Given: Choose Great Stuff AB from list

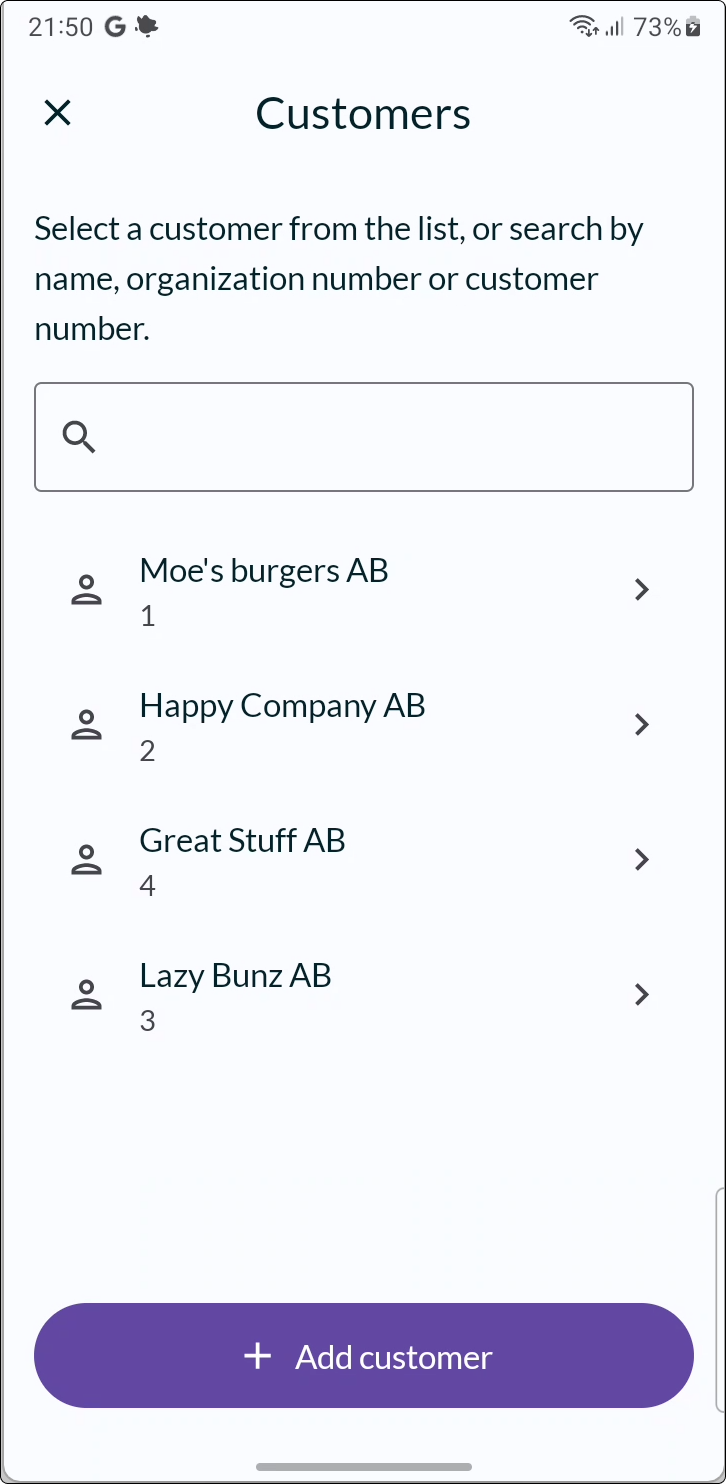Looking at the screenshot, I should tap(364, 860).
